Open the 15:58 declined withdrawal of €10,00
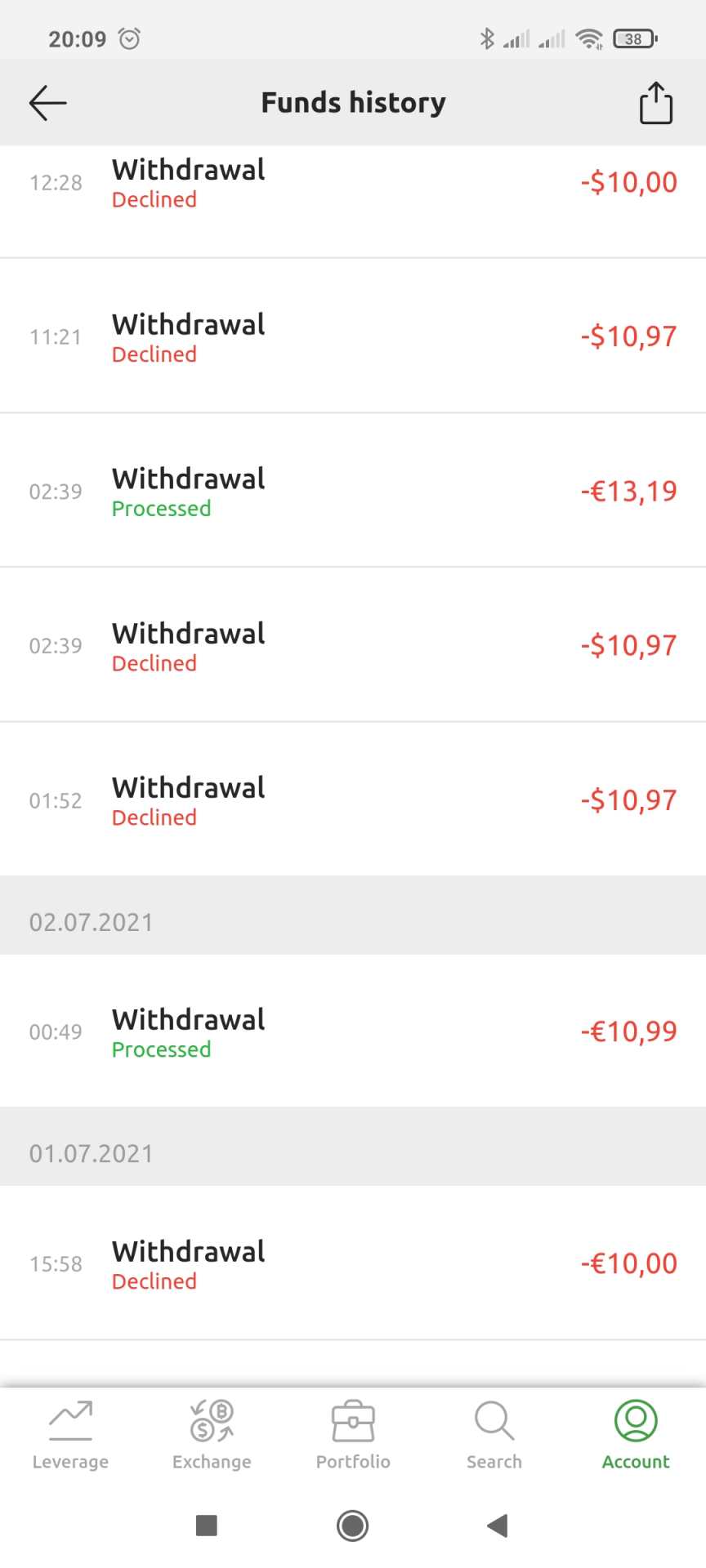Screen dimensions: 706x1568 click(x=353, y=1264)
